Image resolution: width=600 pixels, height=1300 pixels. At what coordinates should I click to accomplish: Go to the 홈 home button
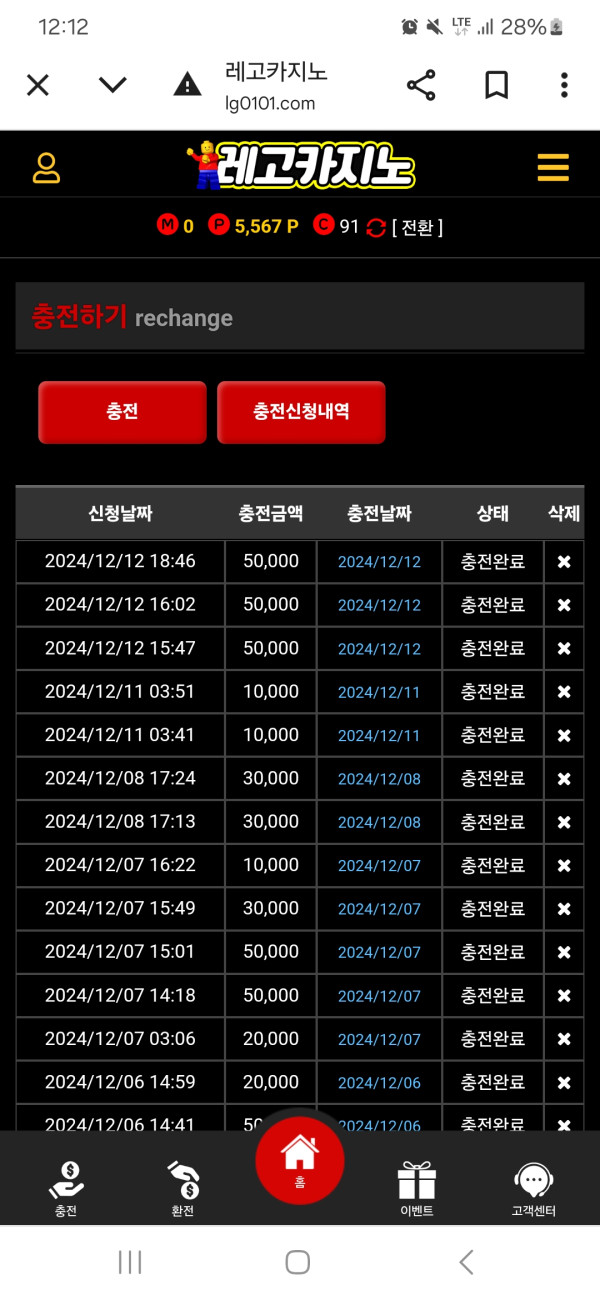coord(300,1160)
